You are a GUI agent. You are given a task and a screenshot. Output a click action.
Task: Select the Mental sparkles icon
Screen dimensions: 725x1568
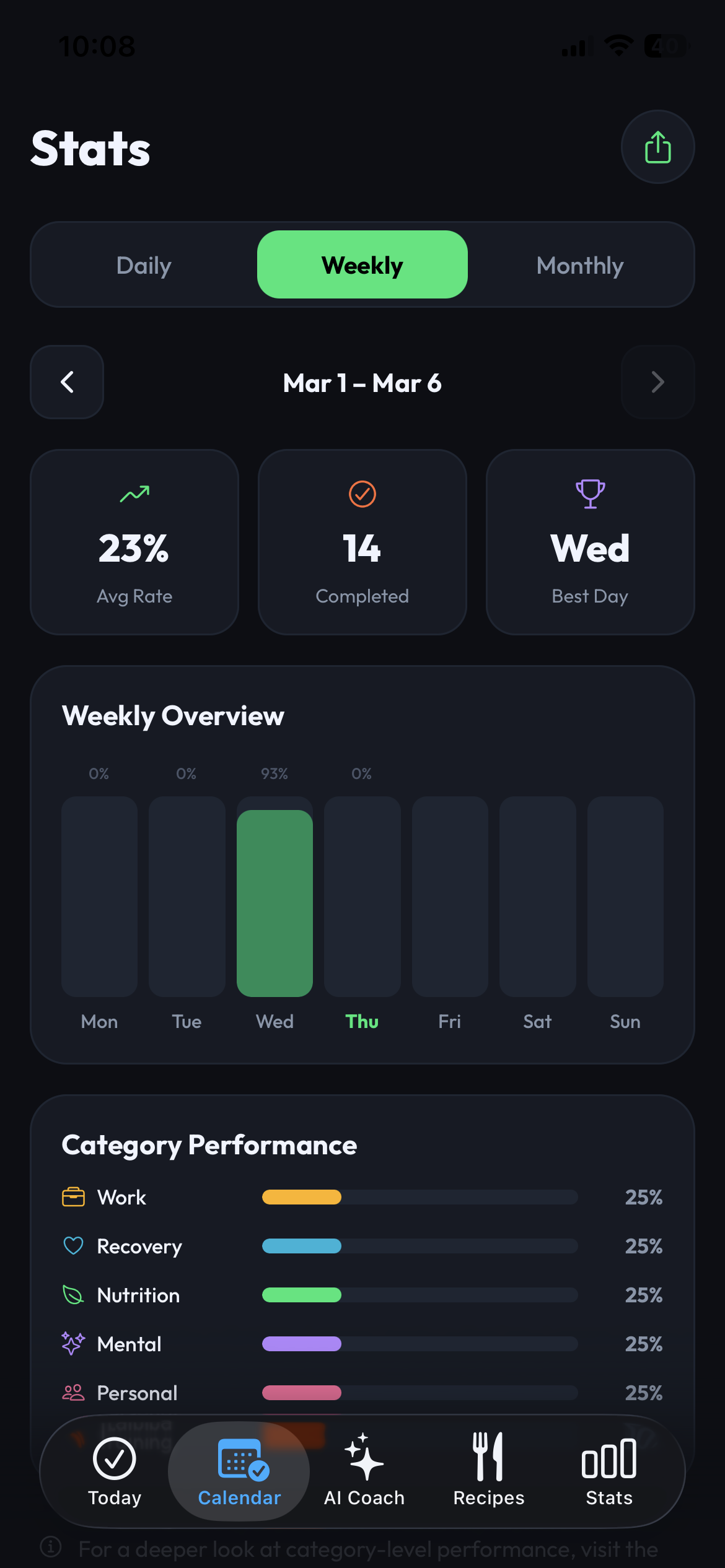tap(73, 1344)
